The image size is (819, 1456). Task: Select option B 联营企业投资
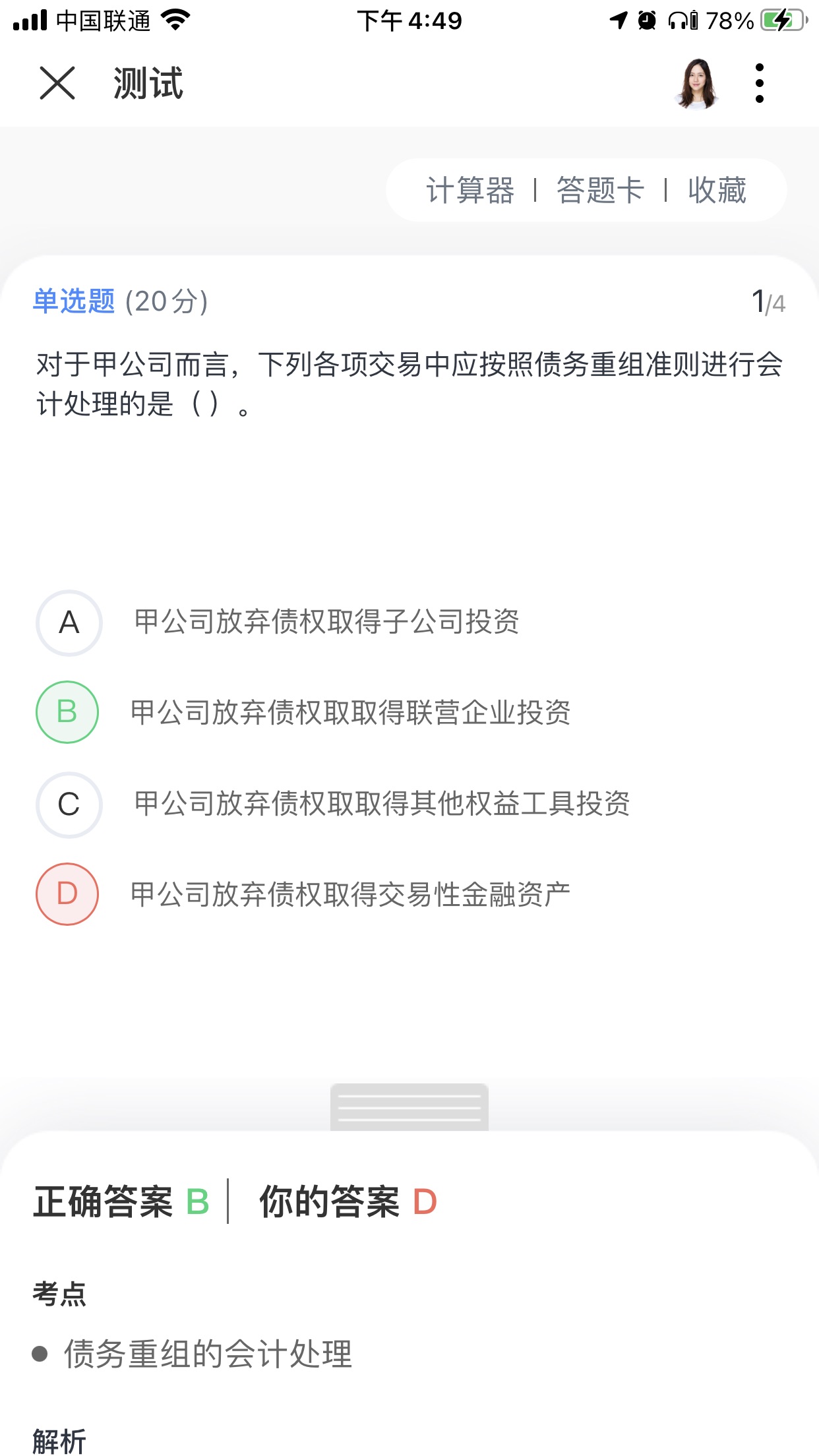(67, 712)
